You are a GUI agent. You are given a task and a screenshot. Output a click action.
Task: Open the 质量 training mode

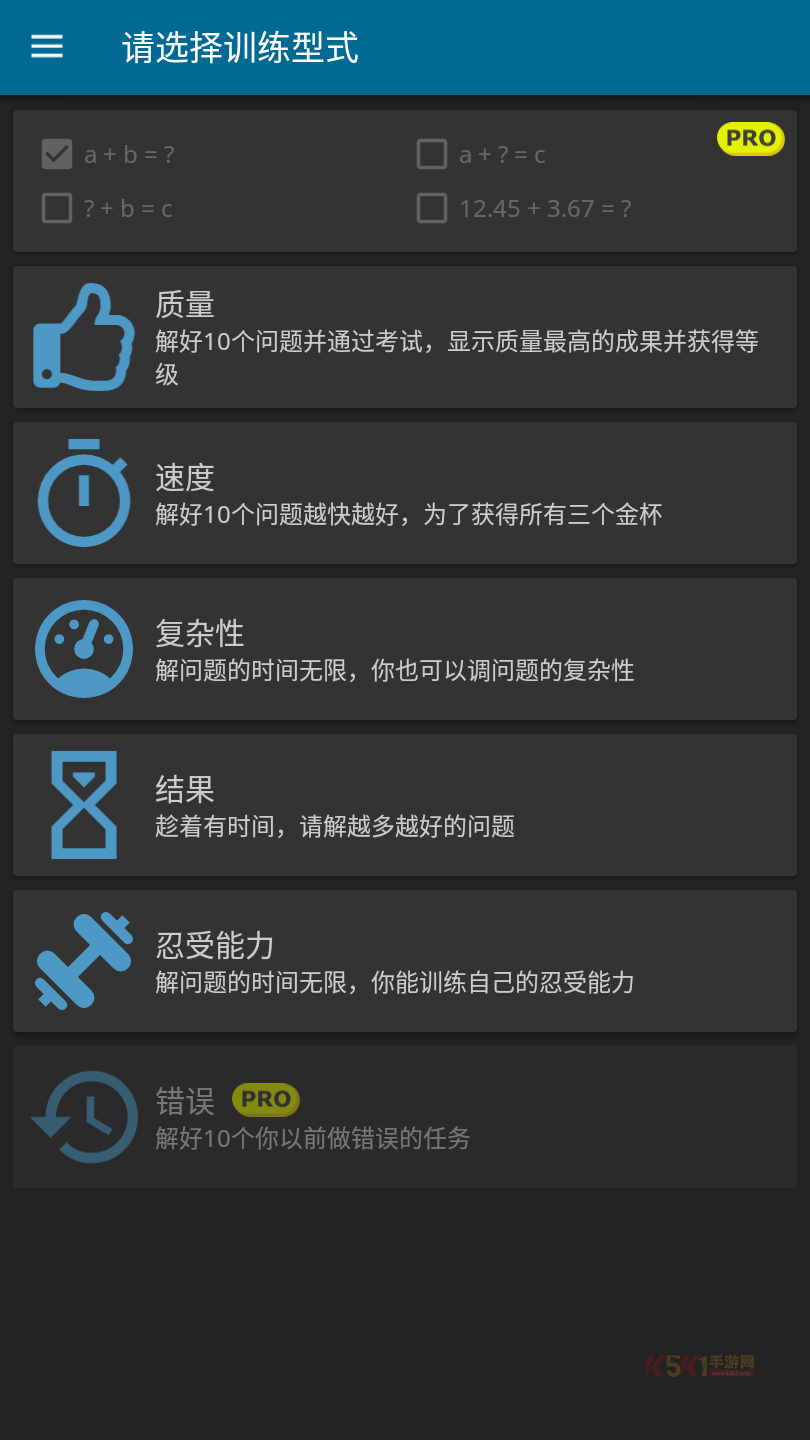tap(404, 337)
